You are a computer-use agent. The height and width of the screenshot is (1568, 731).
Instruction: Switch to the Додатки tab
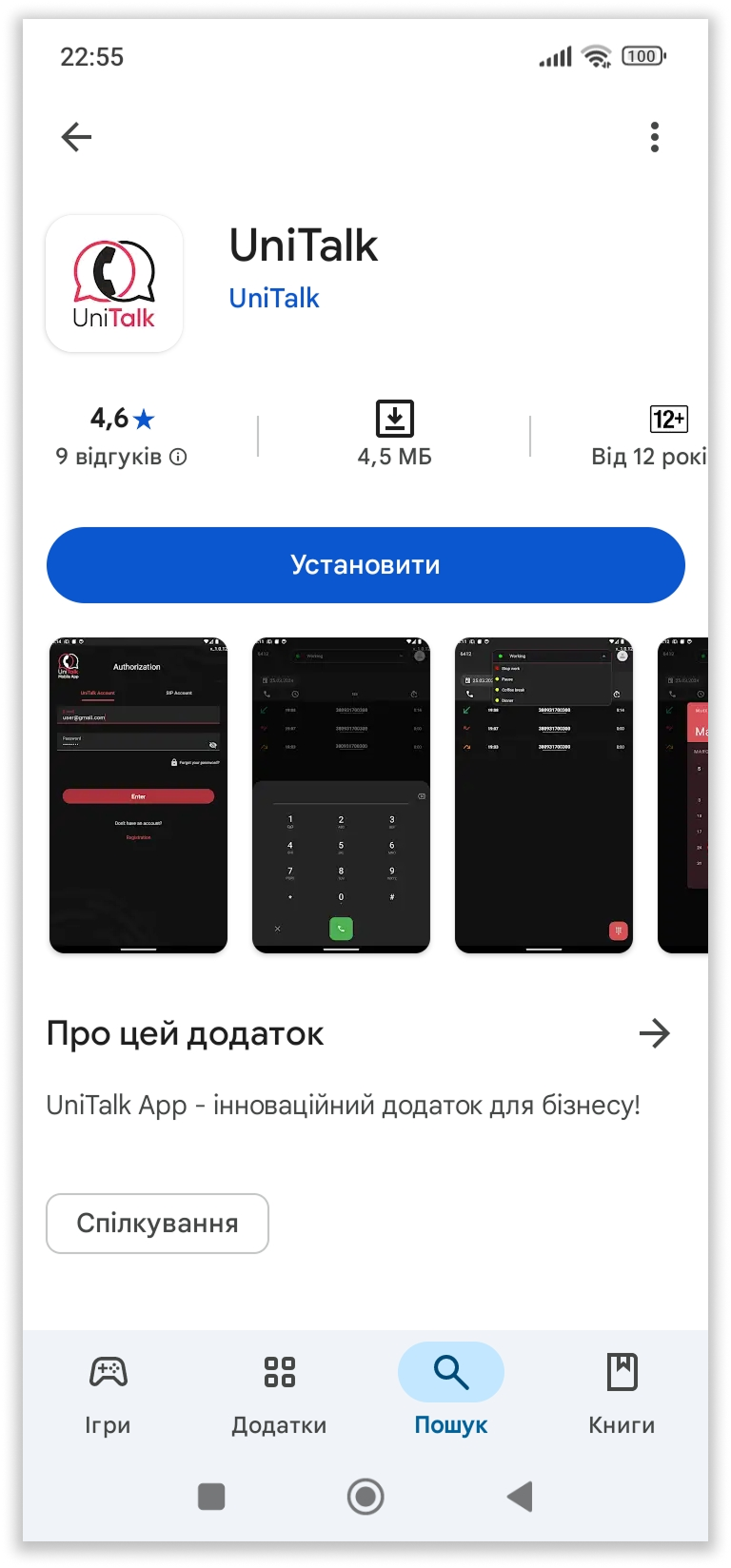pos(279,1391)
